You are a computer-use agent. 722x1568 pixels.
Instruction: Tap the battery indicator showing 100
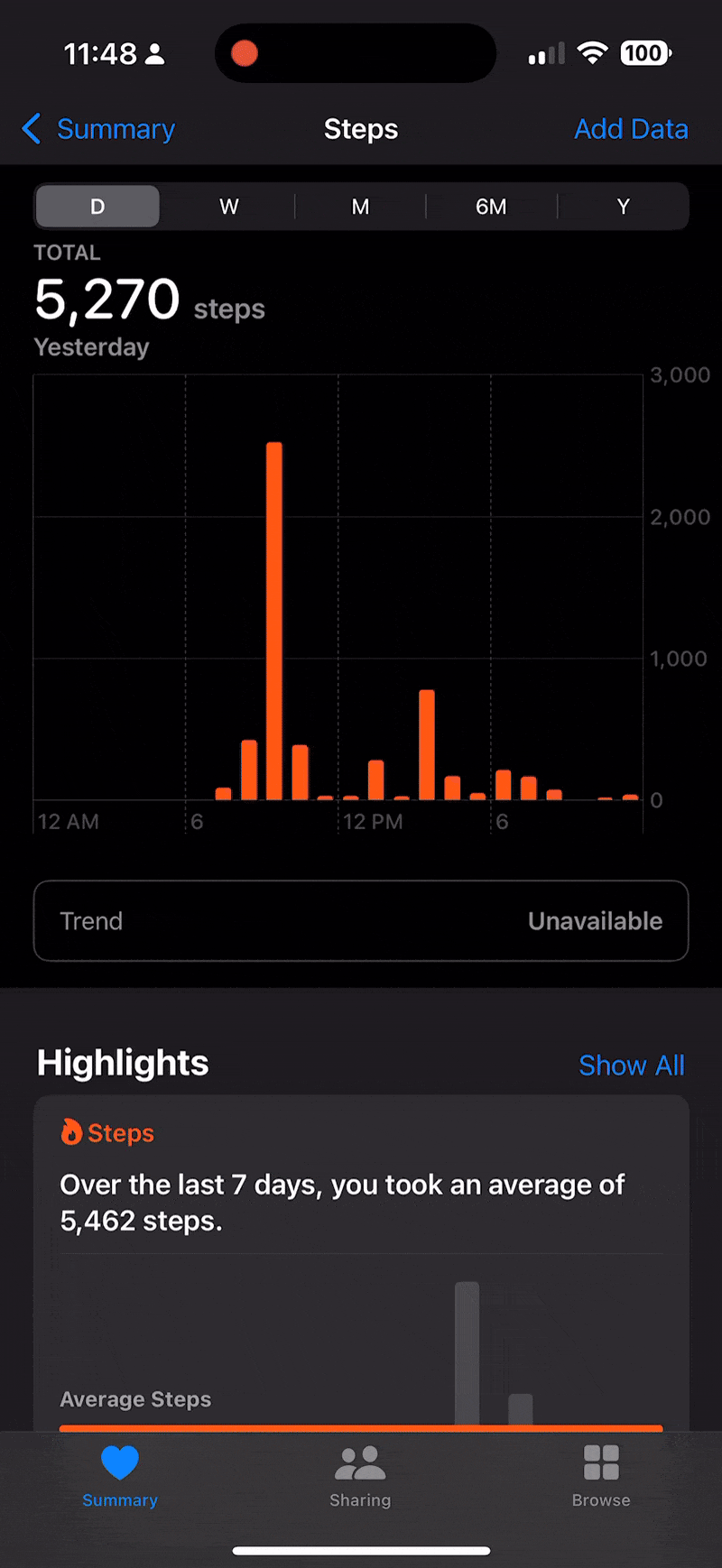(643, 52)
